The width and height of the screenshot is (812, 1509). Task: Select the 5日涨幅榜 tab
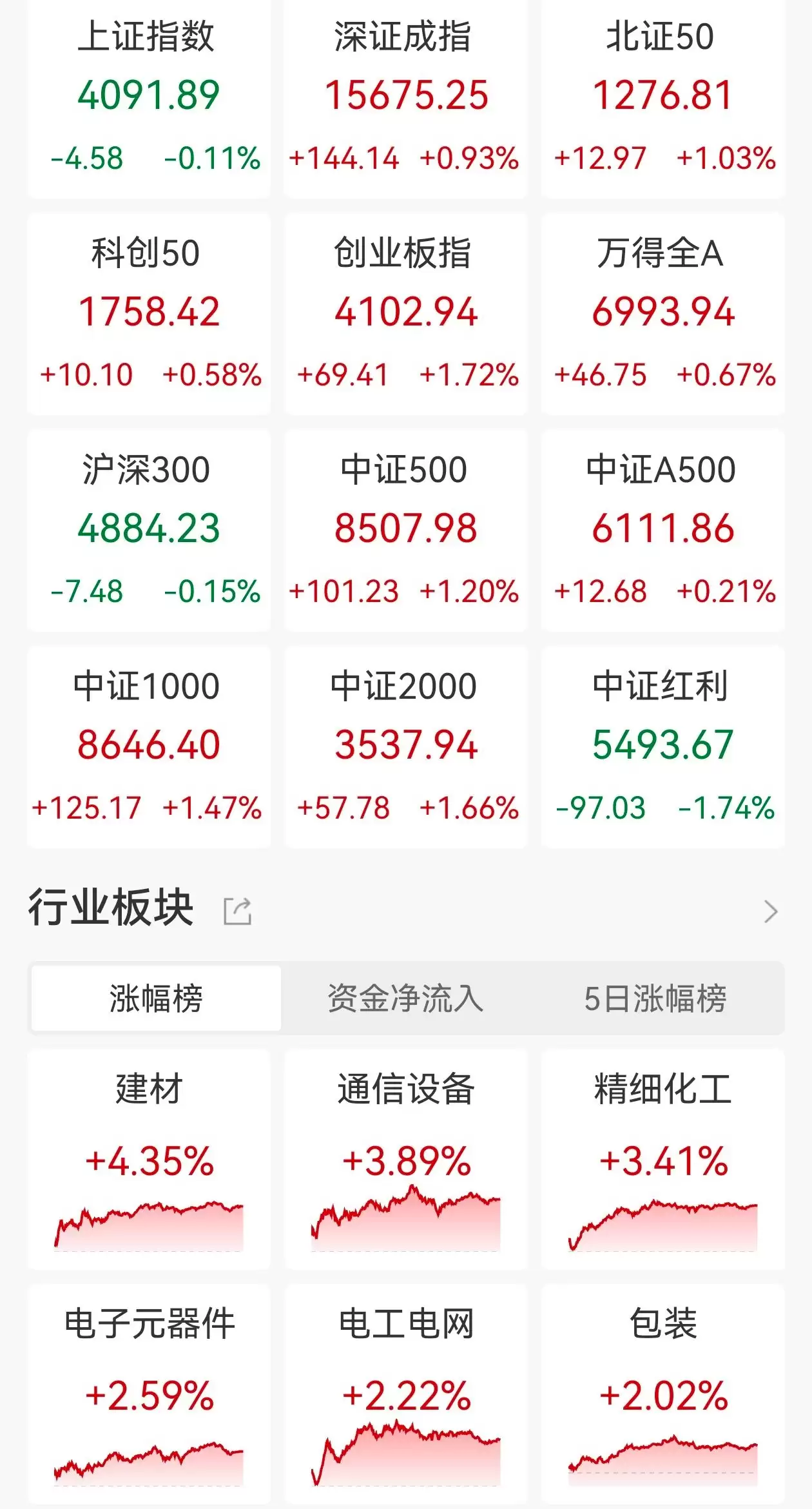click(x=655, y=998)
